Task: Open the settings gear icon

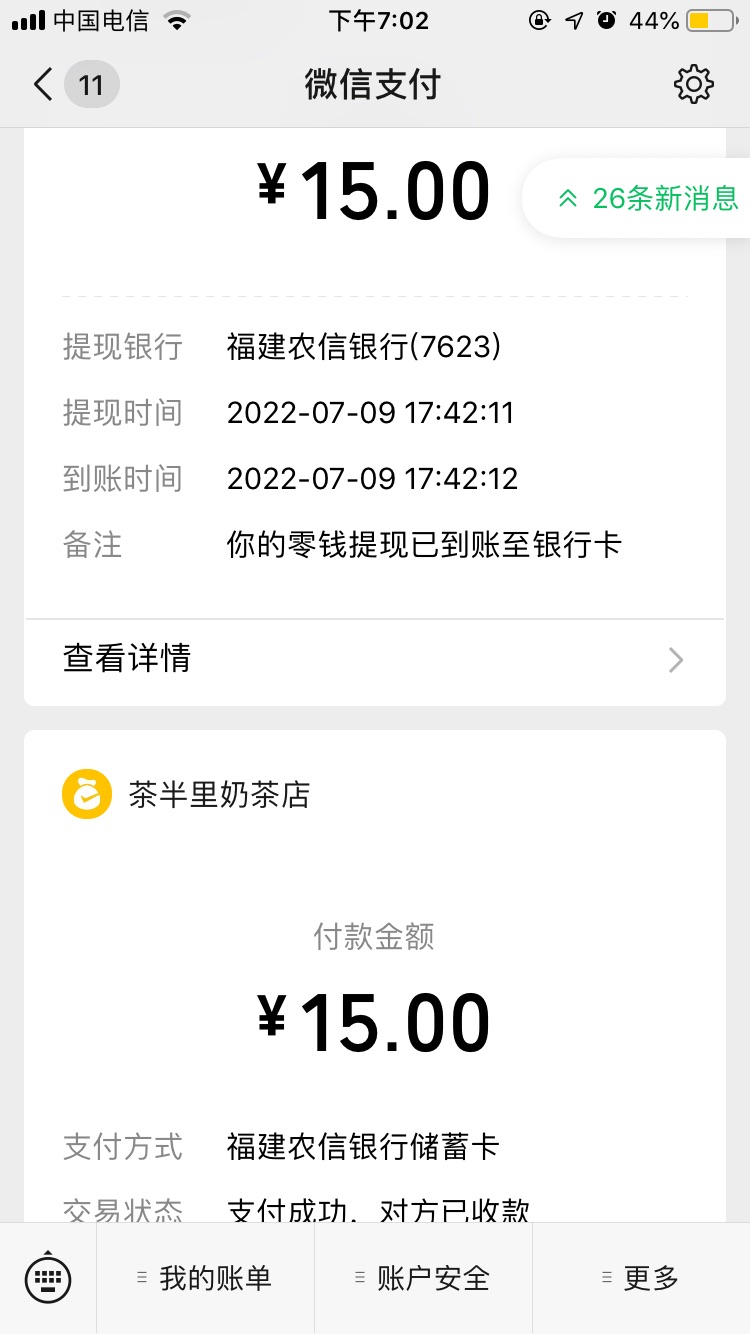Action: pos(694,85)
